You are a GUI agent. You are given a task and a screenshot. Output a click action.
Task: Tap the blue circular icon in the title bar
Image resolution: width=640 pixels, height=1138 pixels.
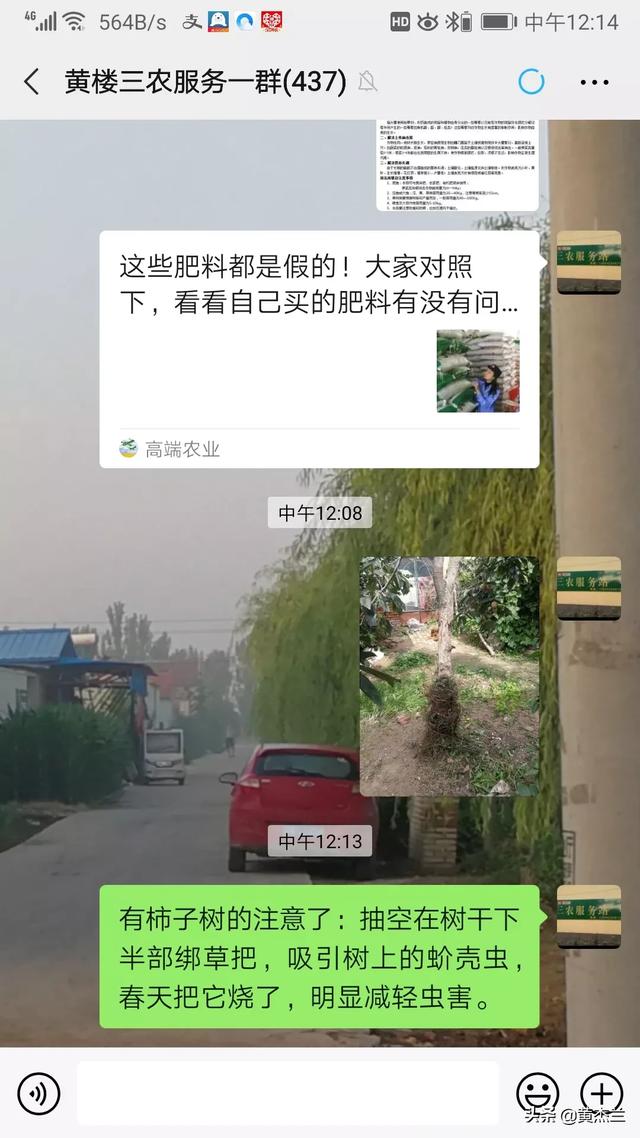click(x=531, y=81)
